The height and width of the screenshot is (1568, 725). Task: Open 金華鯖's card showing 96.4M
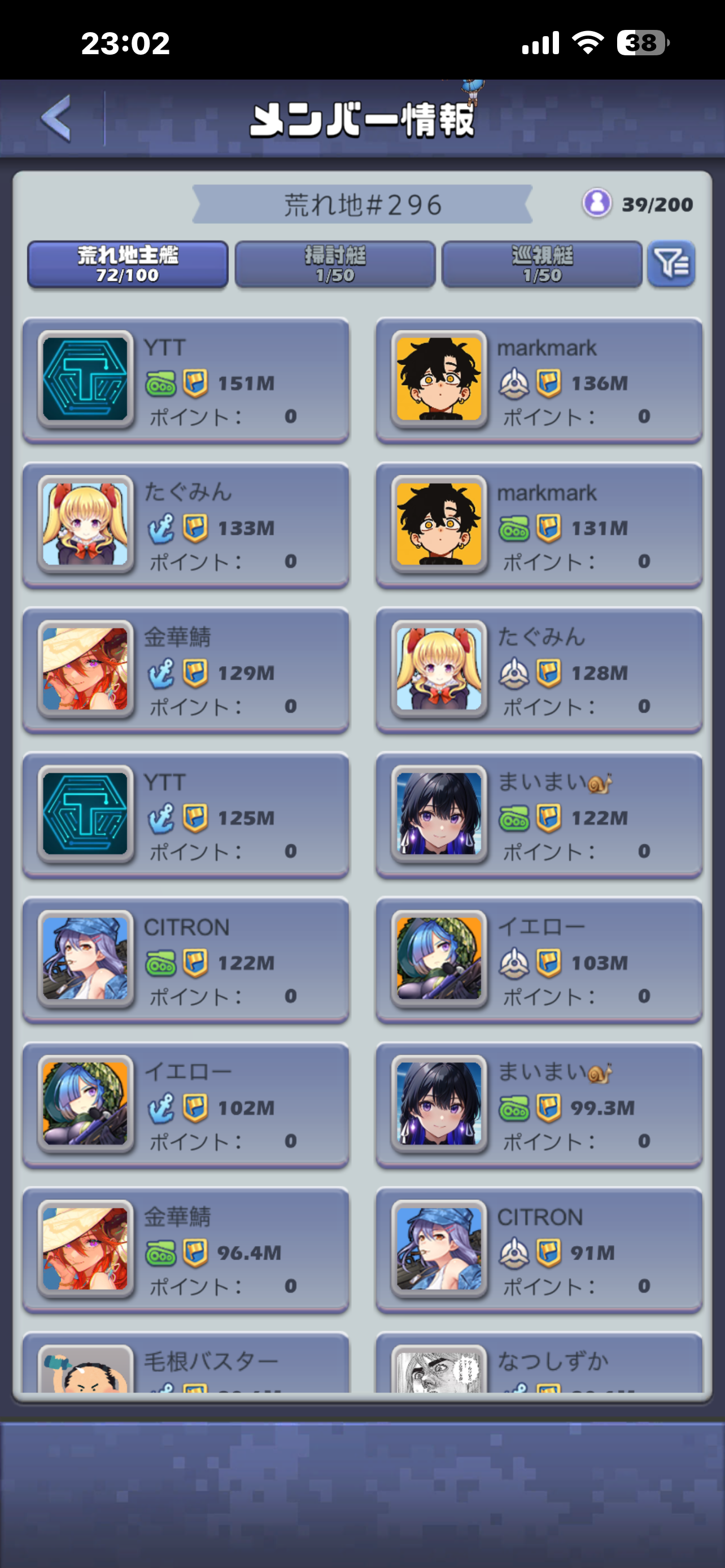pos(186,1250)
